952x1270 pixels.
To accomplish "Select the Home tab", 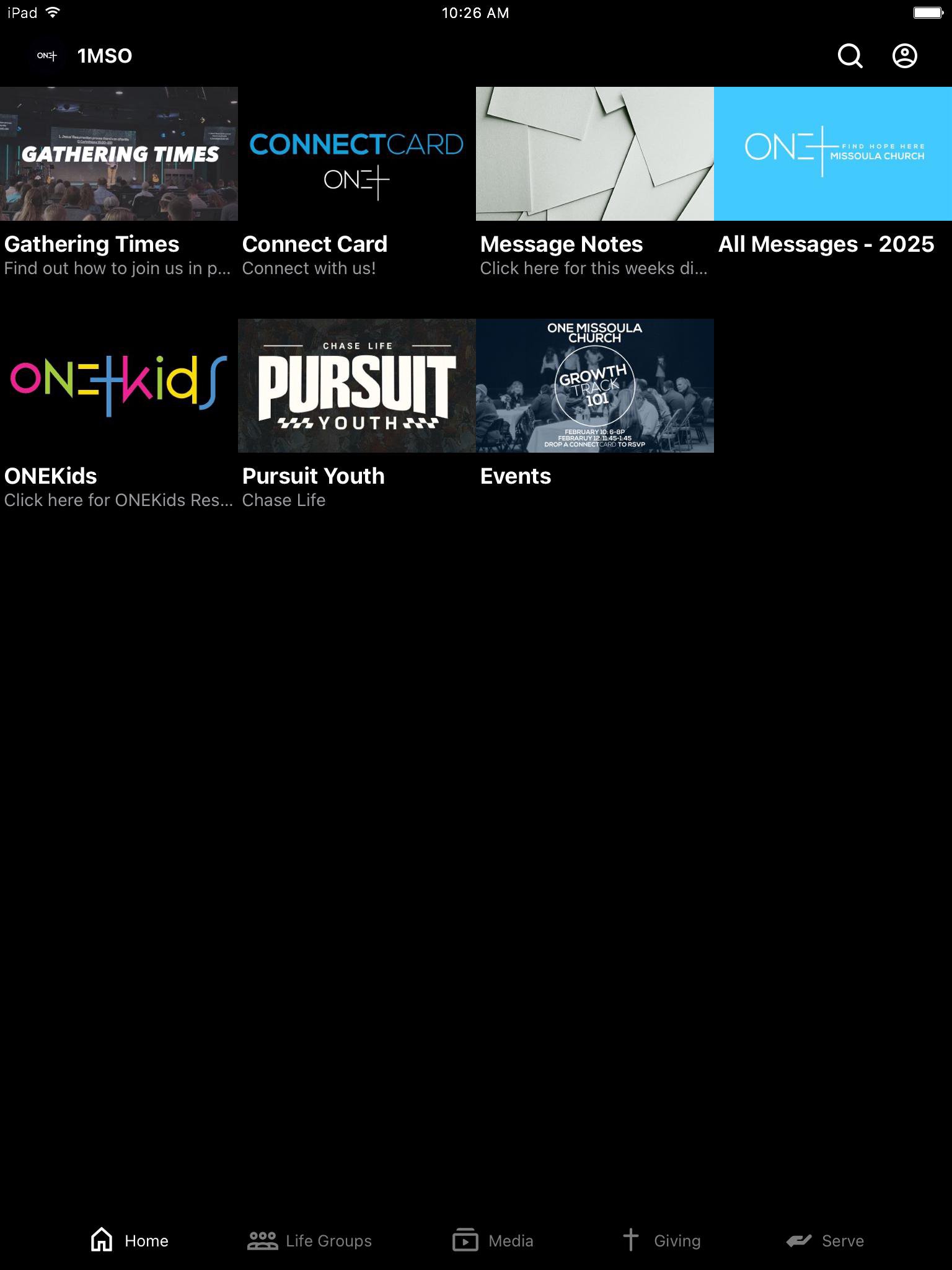I will [130, 1240].
